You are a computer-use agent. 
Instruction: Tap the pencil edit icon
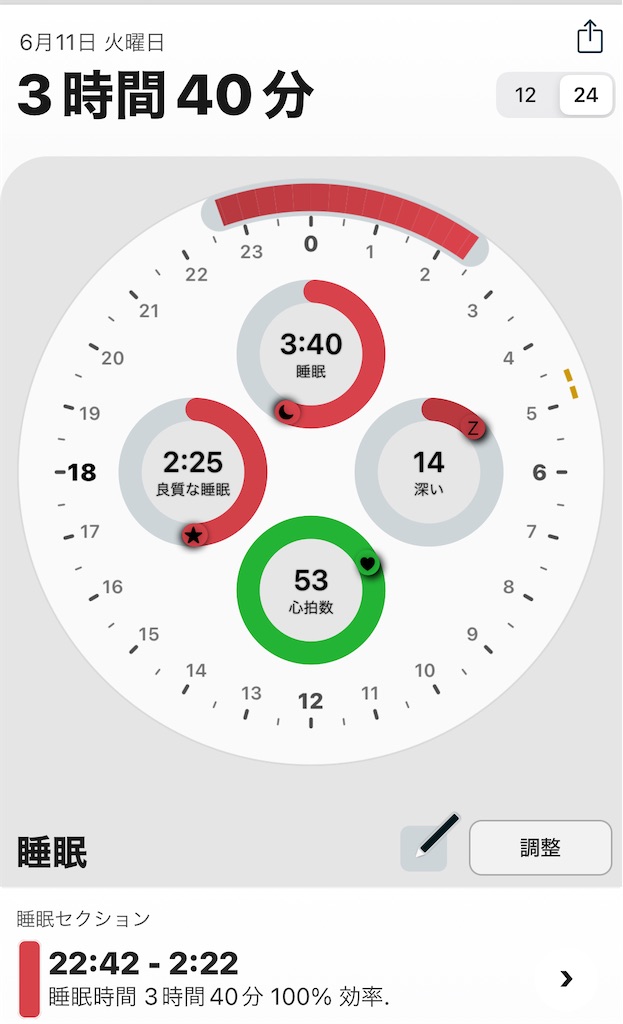(x=428, y=844)
